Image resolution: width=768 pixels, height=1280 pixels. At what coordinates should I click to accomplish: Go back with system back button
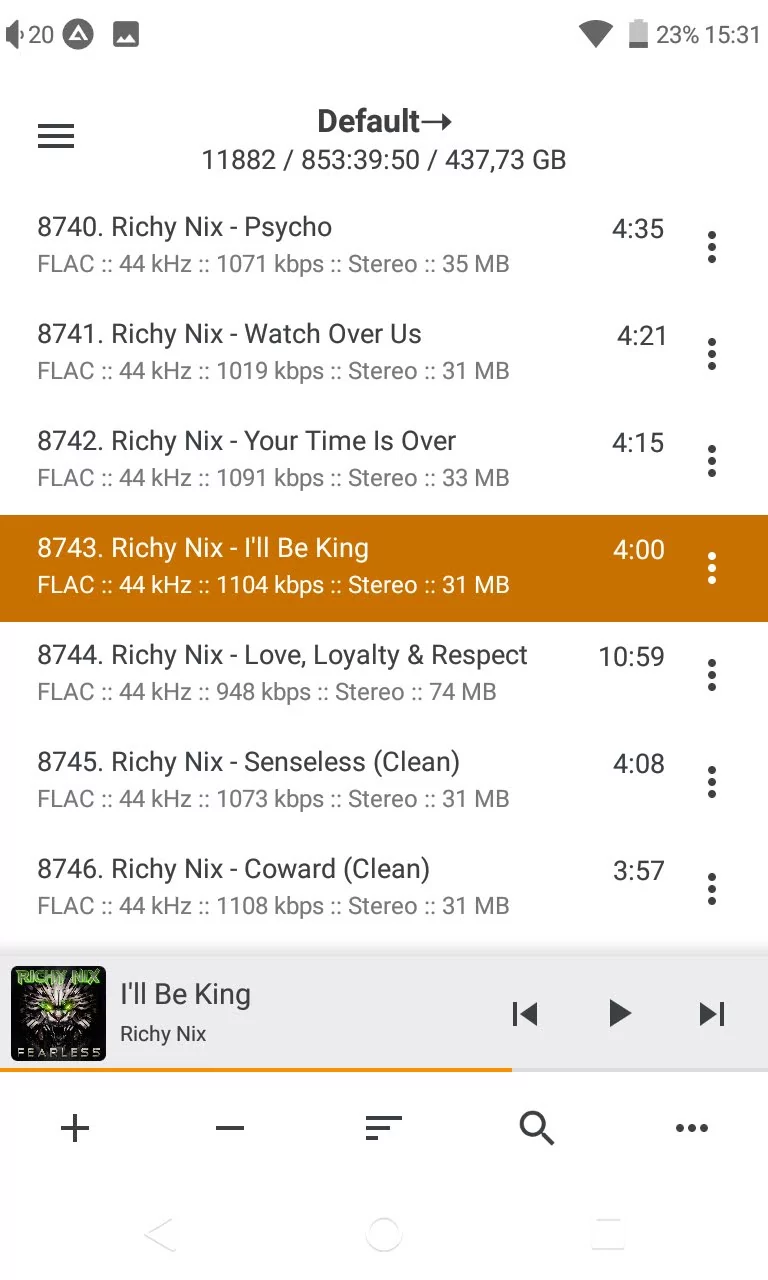160,1236
